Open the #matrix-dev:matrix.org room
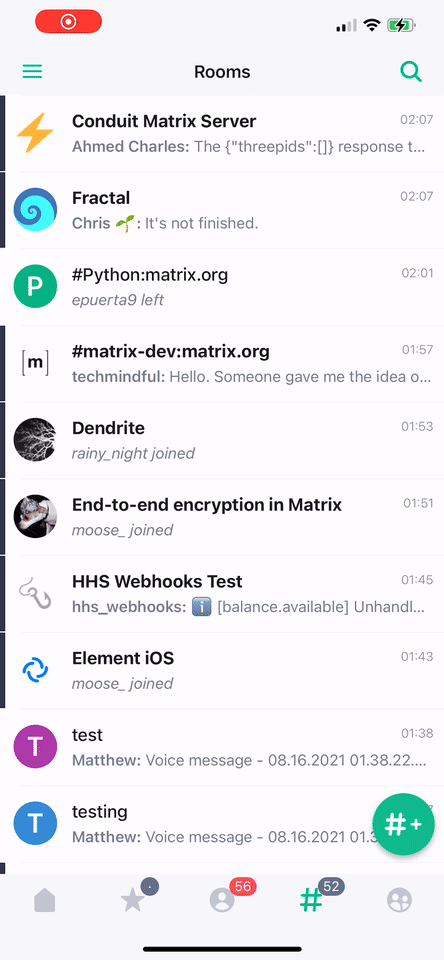 [222, 364]
